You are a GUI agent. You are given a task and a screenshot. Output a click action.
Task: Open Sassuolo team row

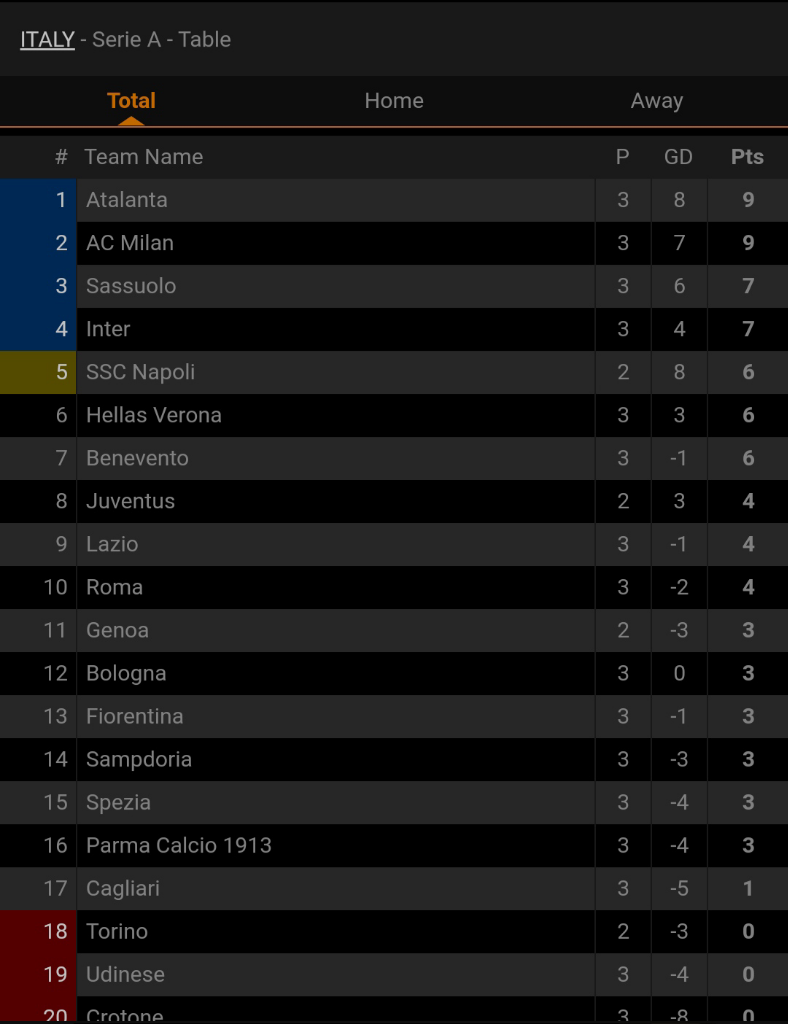(x=131, y=286)
